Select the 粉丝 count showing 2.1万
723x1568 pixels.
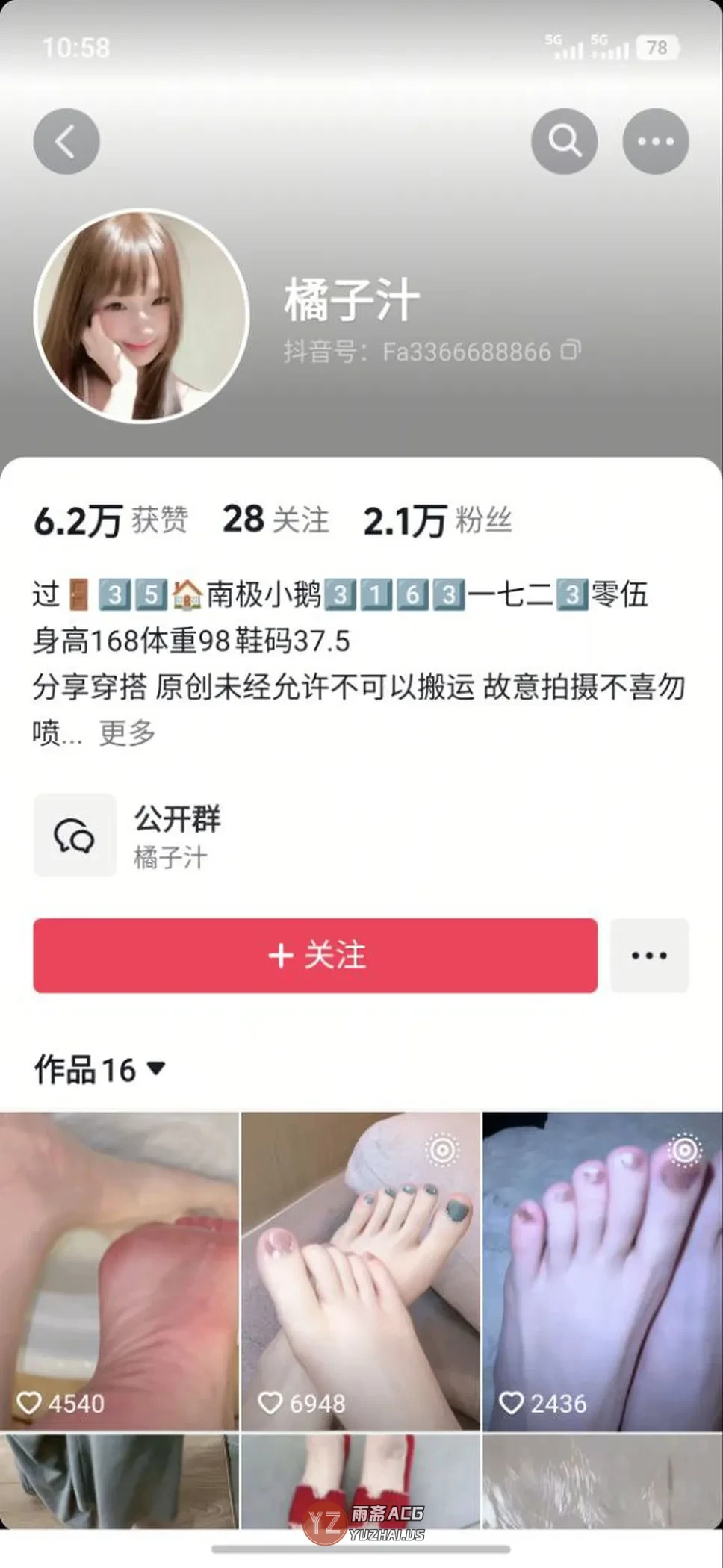click(x=437, y=520)
